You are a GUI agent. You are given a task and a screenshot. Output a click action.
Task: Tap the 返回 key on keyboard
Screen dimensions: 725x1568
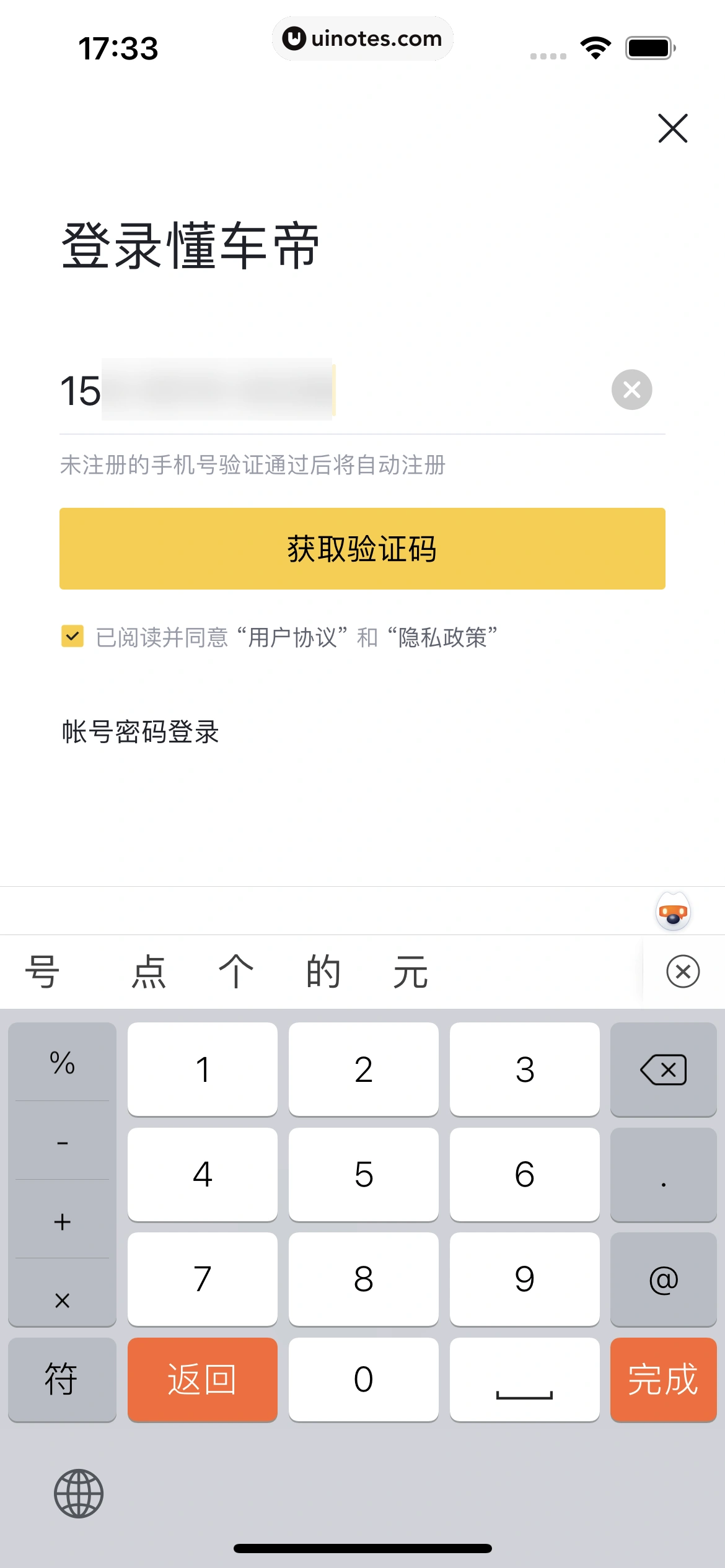pos(202,1380)
